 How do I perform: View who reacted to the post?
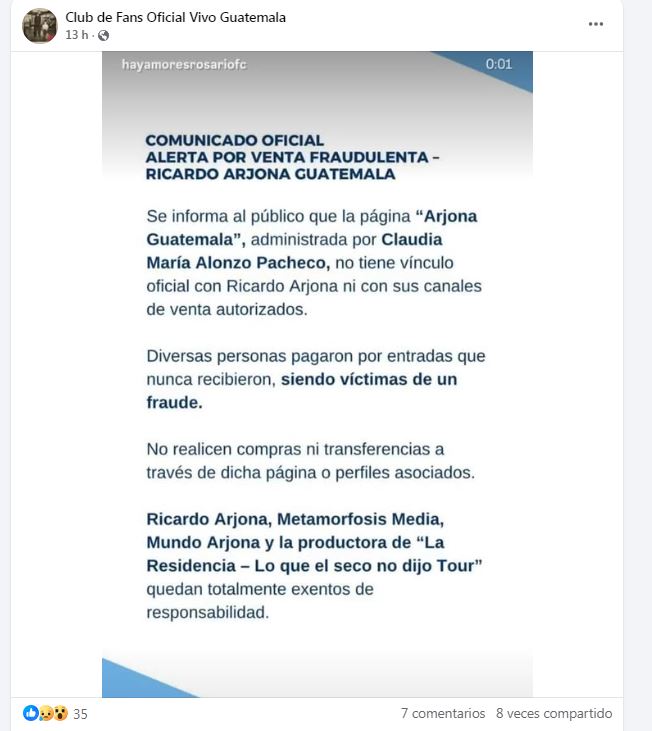[57, 714]
